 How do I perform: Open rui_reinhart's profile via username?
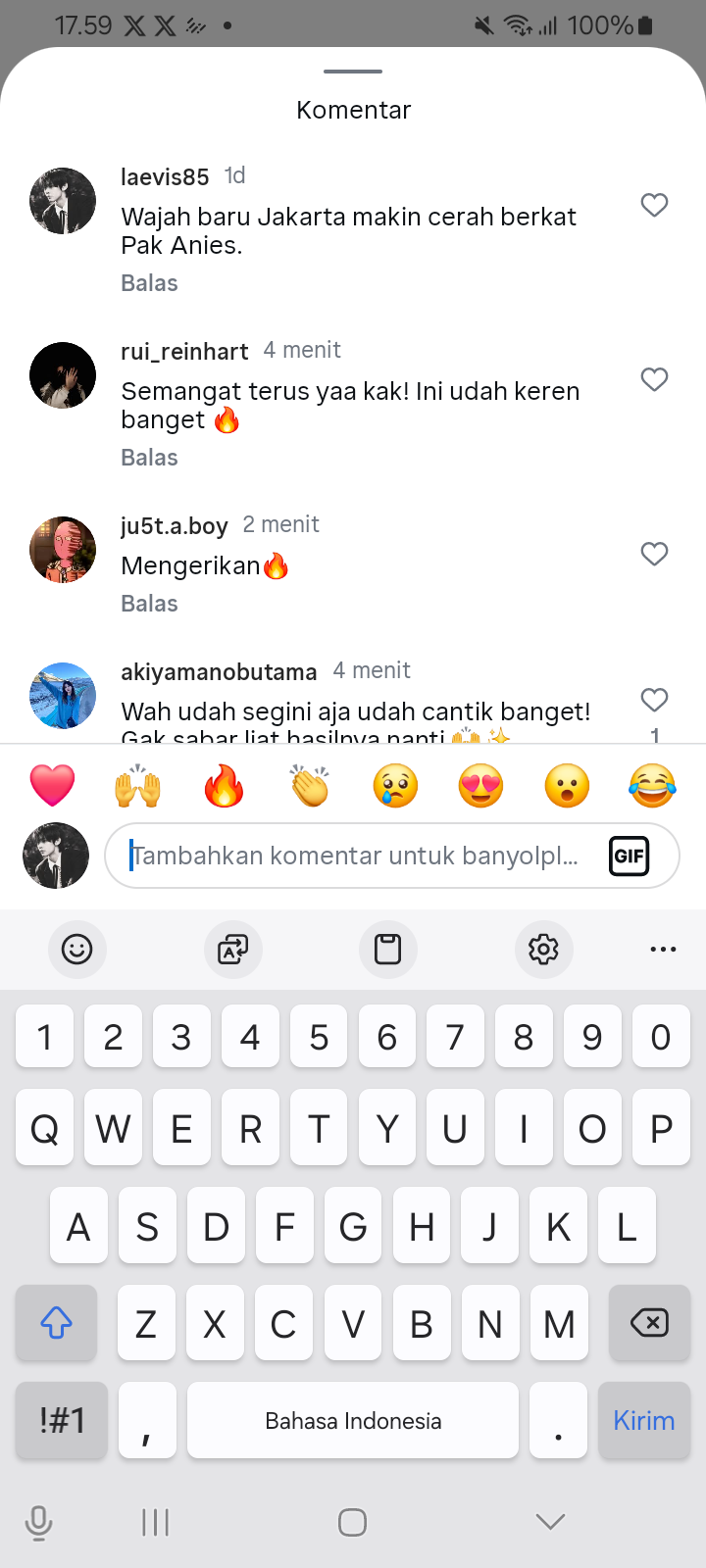[184, 351]
